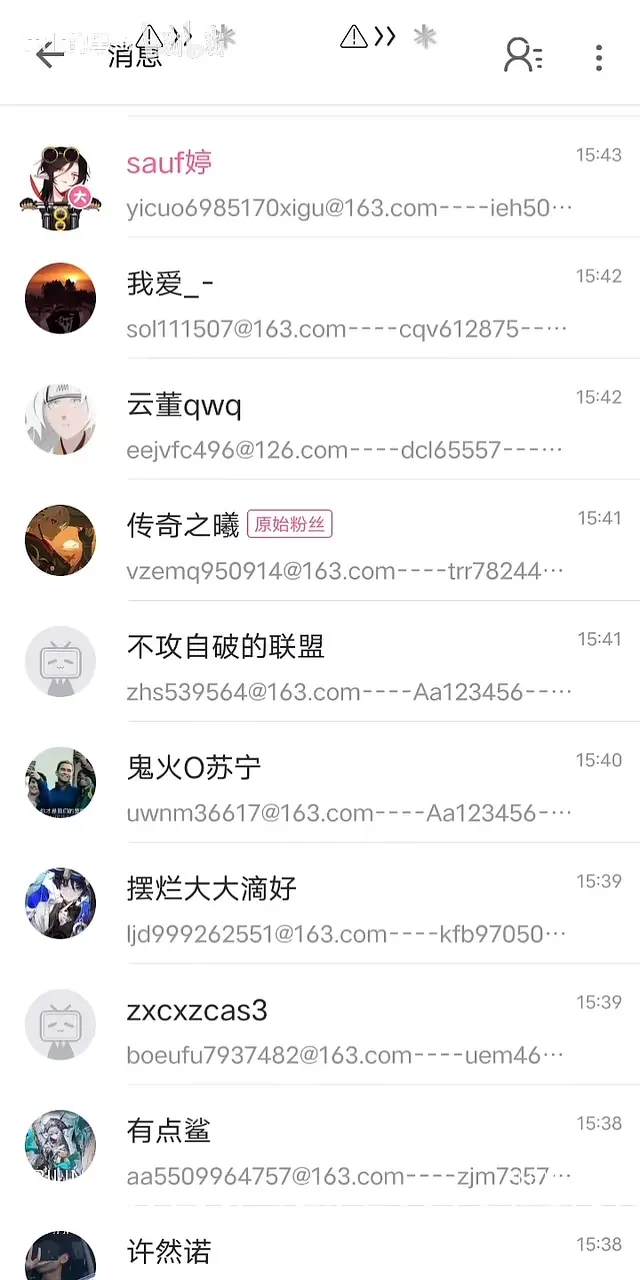Open the chat with 我爱_-
Screen dimensions: 640x1280
[340, 304]
